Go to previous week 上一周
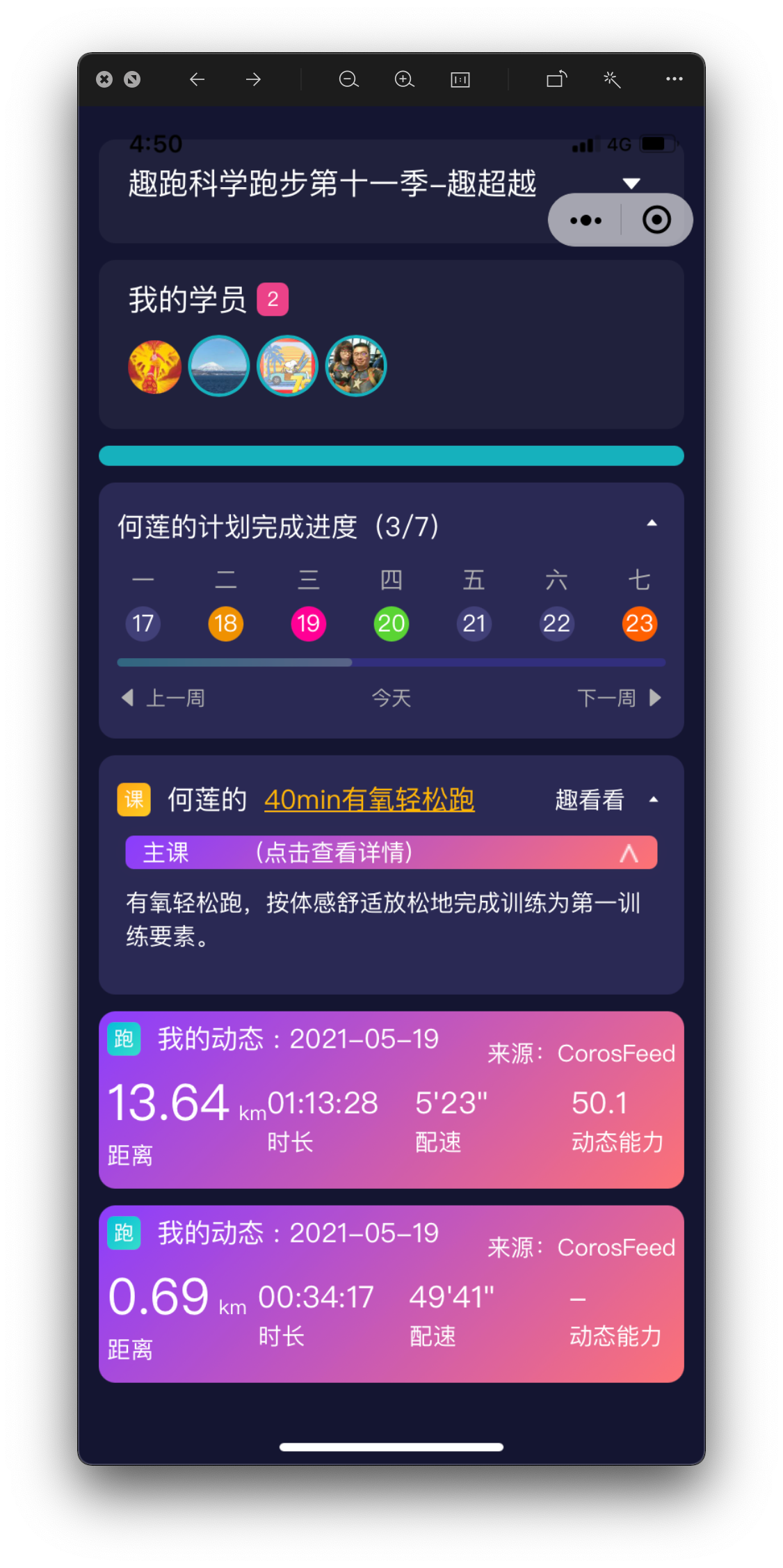This screenshot has width=783, height=1568. 164,698
